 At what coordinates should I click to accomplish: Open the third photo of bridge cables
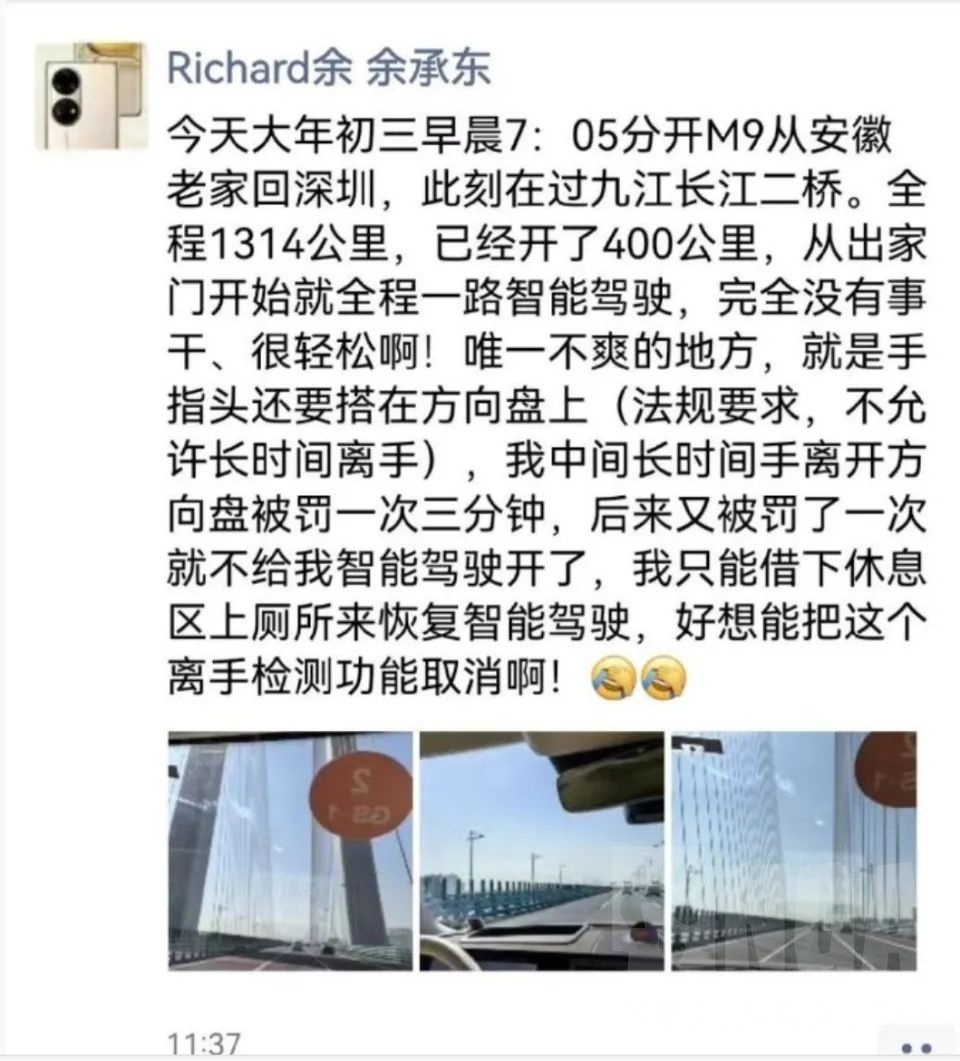tap(793, 850)
